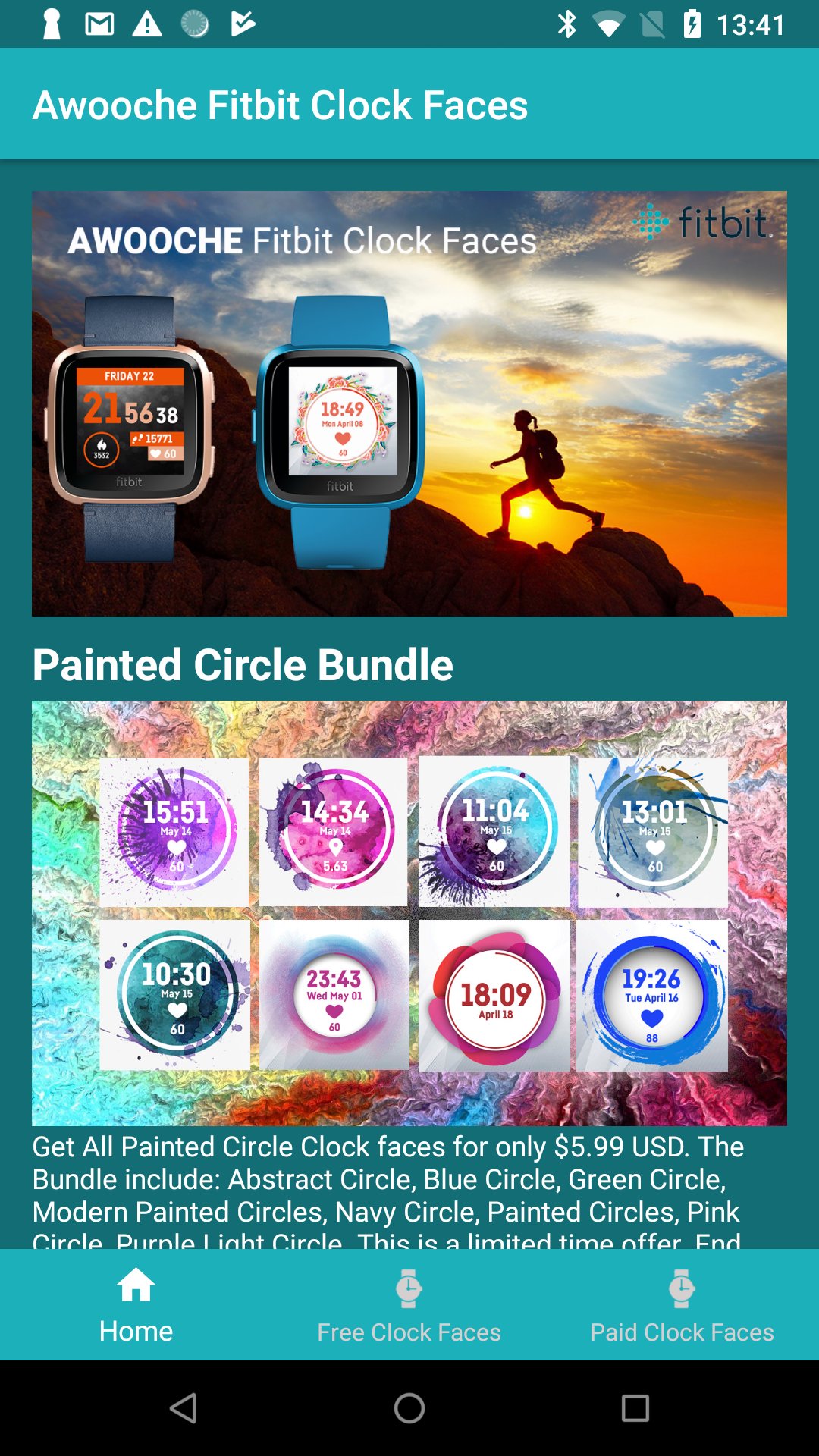Switch to the Paid Clock Faces tab
Image resolution: width=819 pixels, height=1456 pixels.
pyautogui.click(x=681, y=1332)
